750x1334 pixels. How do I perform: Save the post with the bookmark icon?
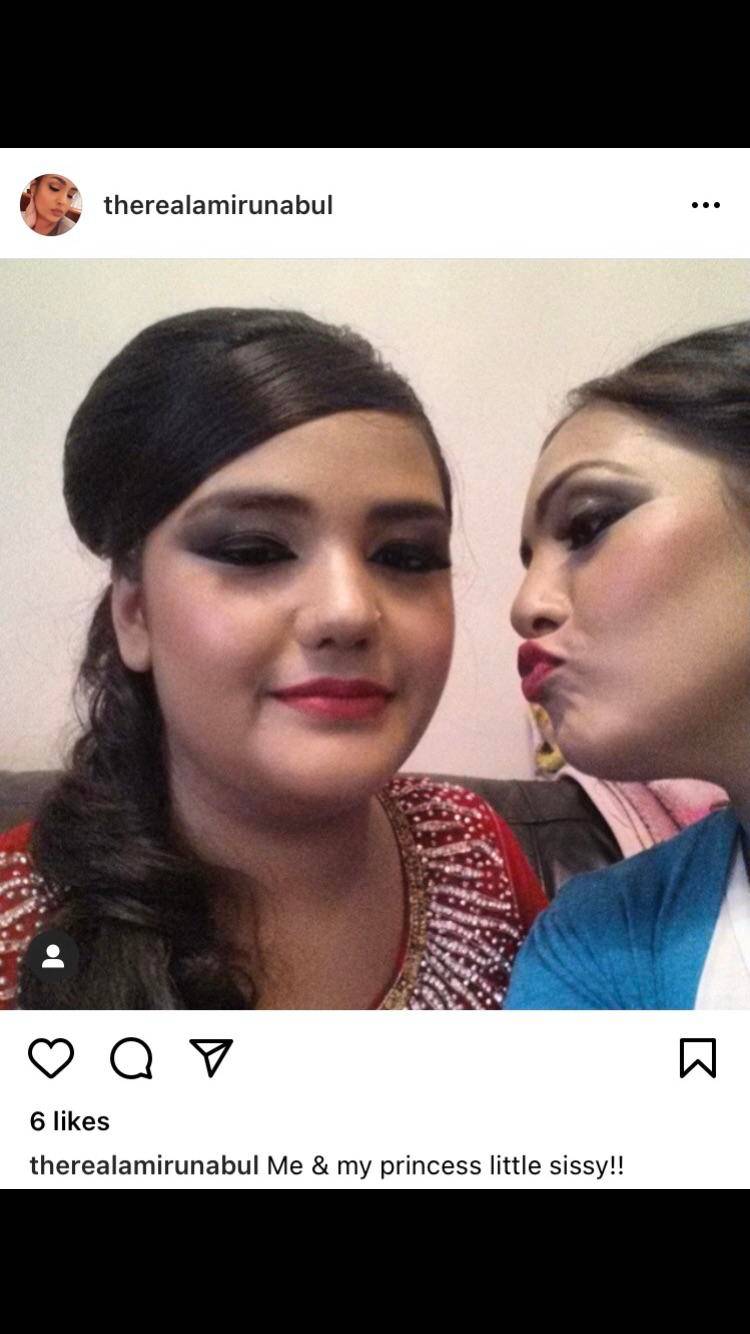pos(697,1058)
